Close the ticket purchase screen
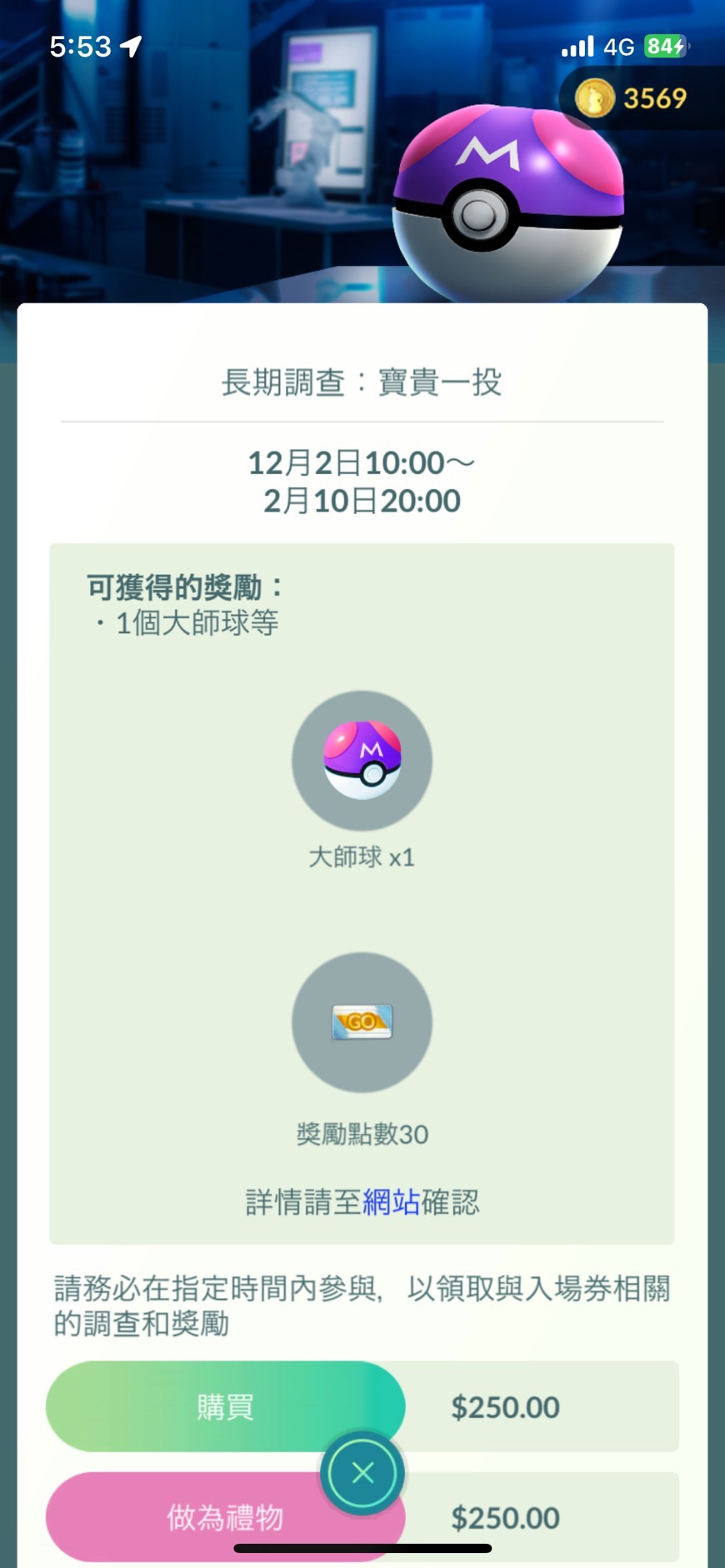 pos(362,1473)
